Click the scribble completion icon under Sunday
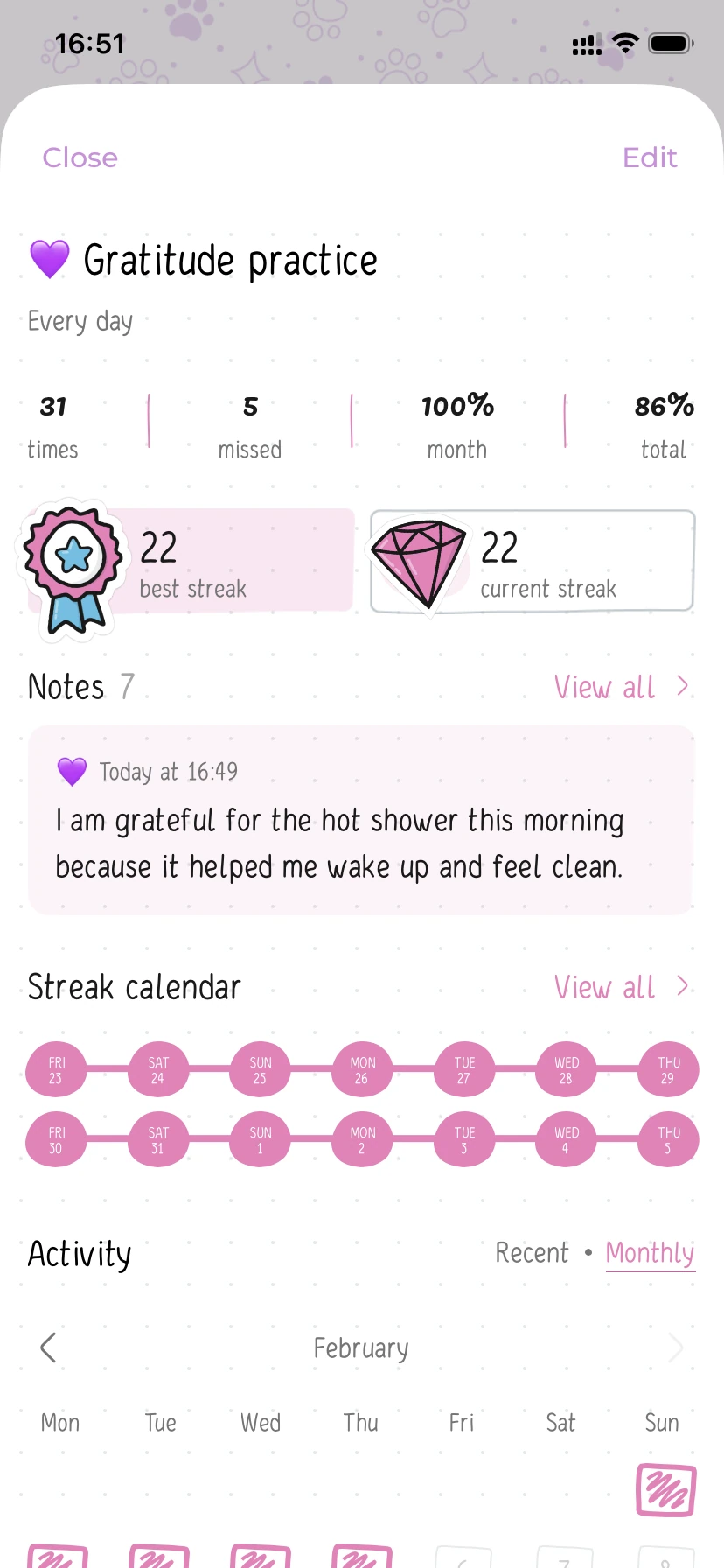This screenshot has height=1568, width=724. coord(664,1490)
